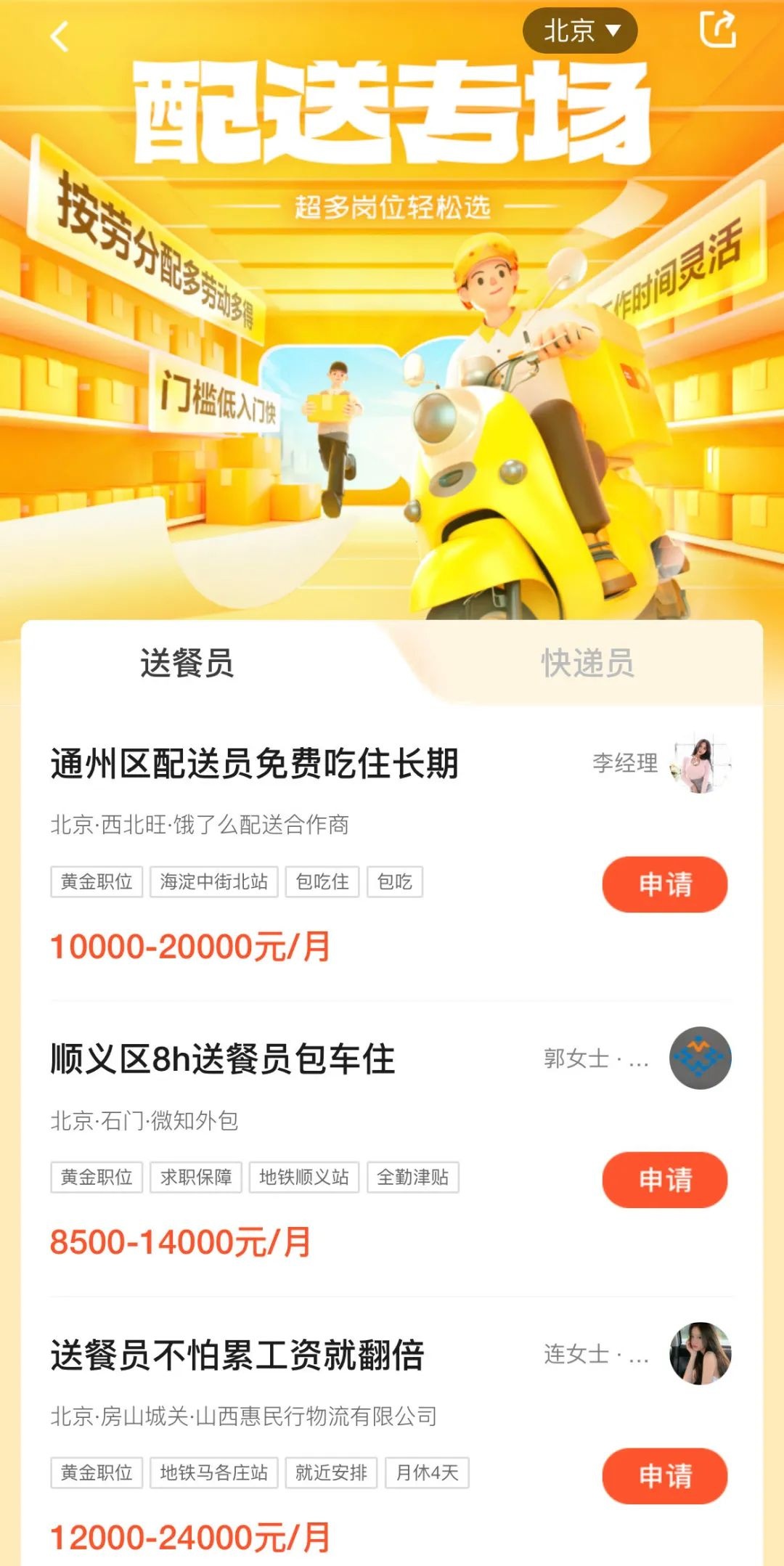This screenshot has height=1566, width=784.
Task: Share this page via share icon
Action: [x=717, y=30]
